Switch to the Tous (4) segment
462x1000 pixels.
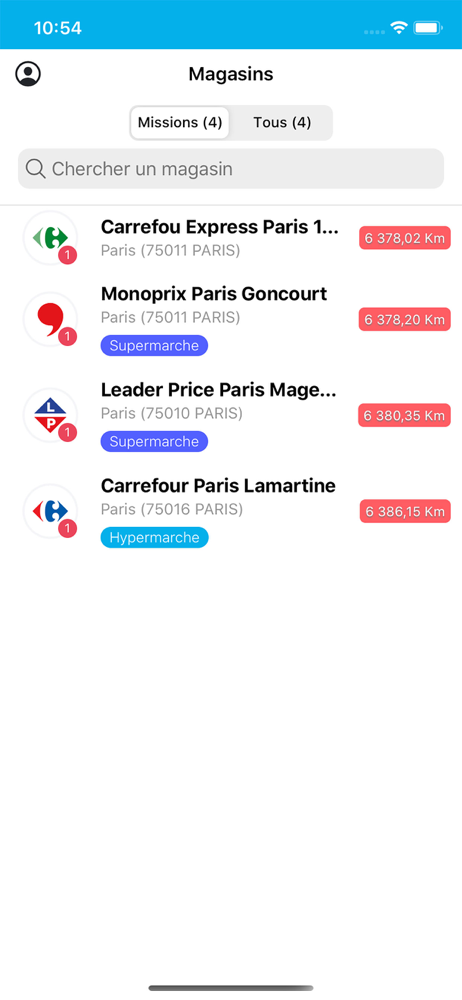(x=281, y=122)
